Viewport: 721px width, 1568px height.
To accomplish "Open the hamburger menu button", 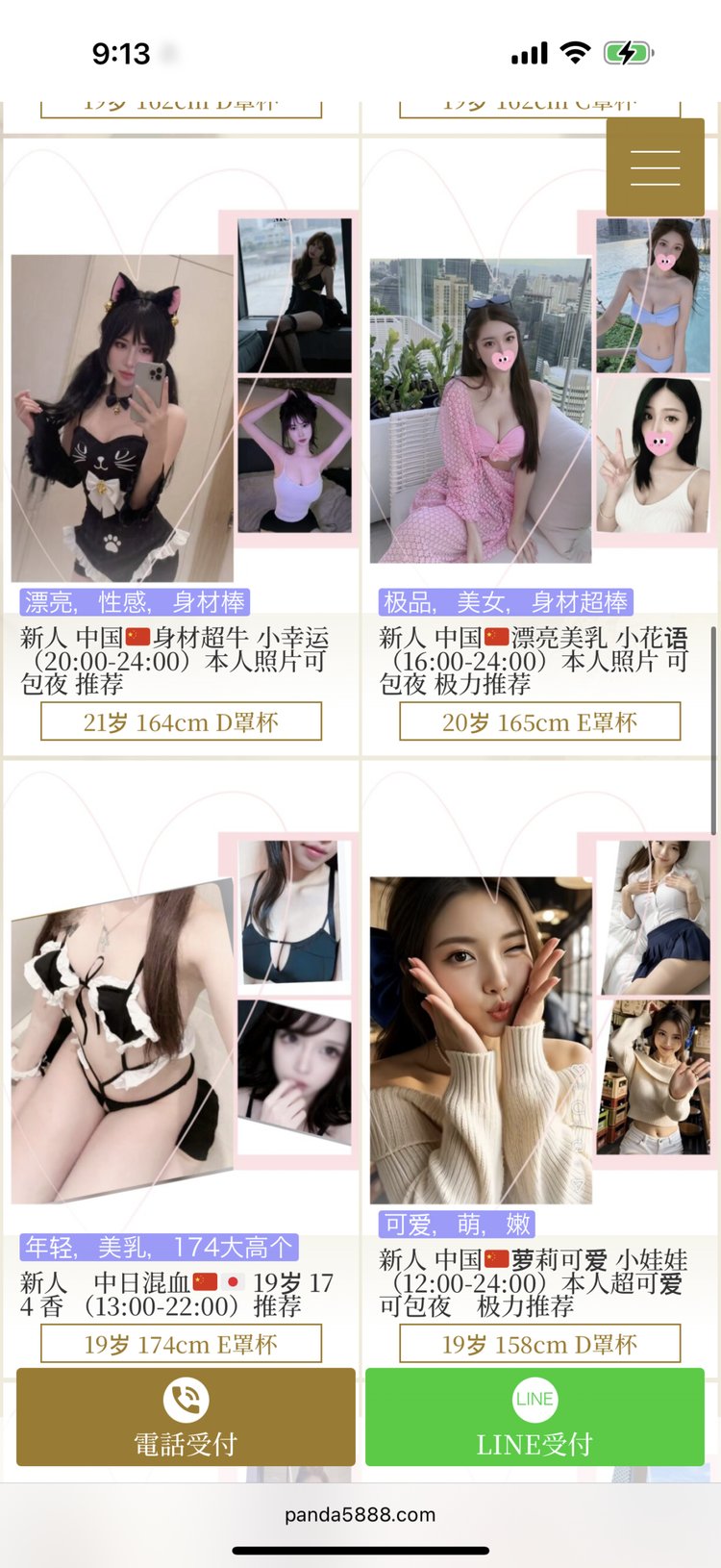I will pyautogui.click(x=655, y=167).
